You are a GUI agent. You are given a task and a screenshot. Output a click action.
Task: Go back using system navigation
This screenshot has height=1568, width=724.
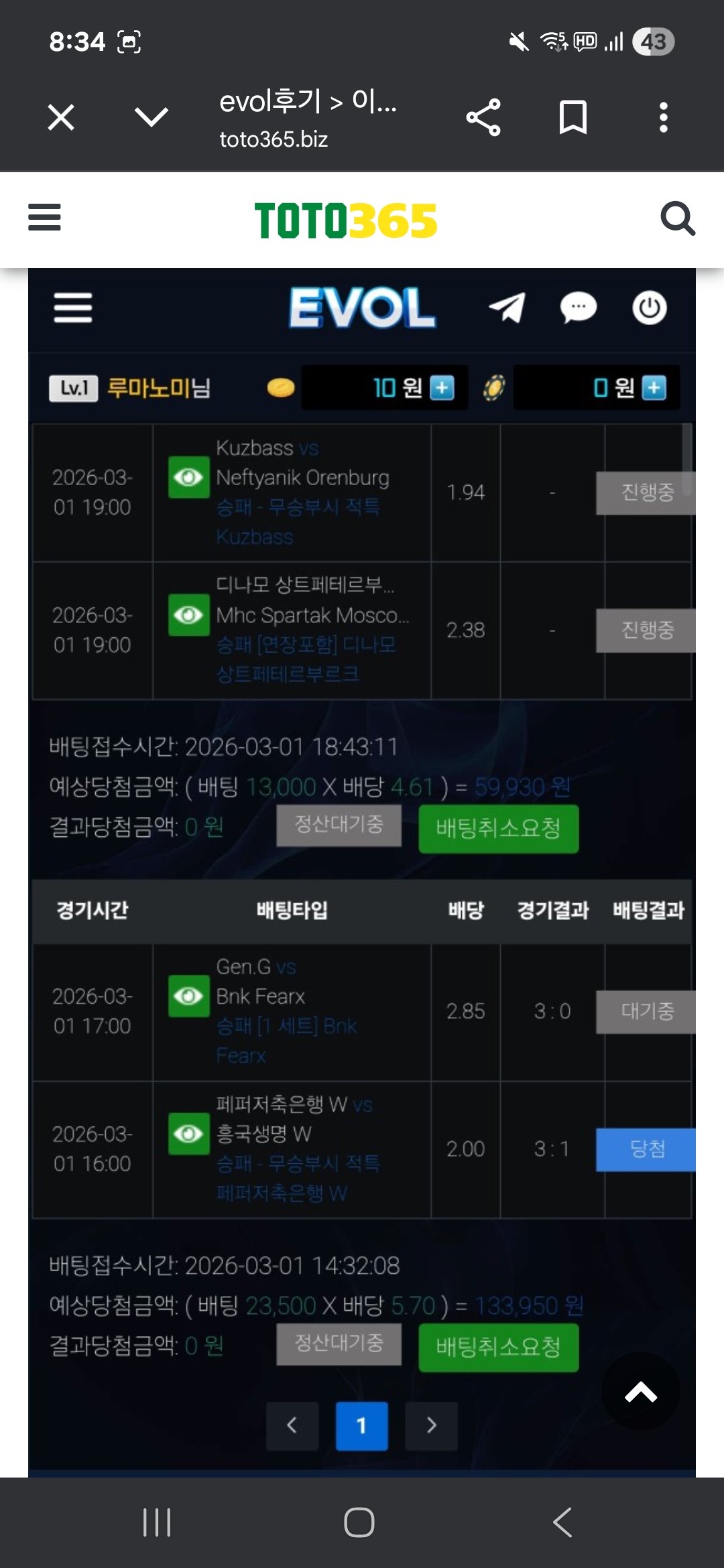click(x=562, y=1522)
